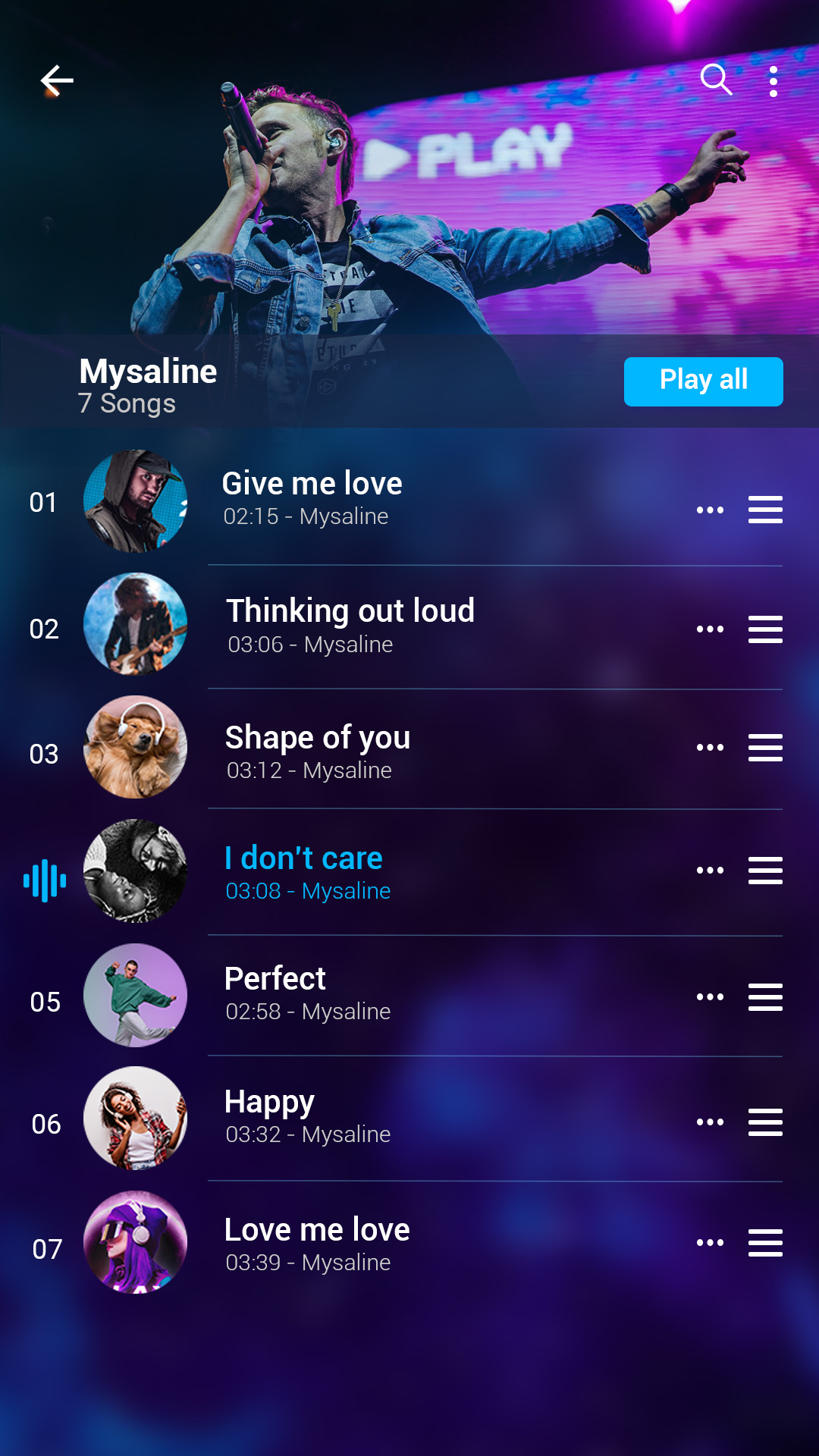This screenshot has width=819, height=1456.
Task: Open options for Love me love
Action: click(710, 1242)
